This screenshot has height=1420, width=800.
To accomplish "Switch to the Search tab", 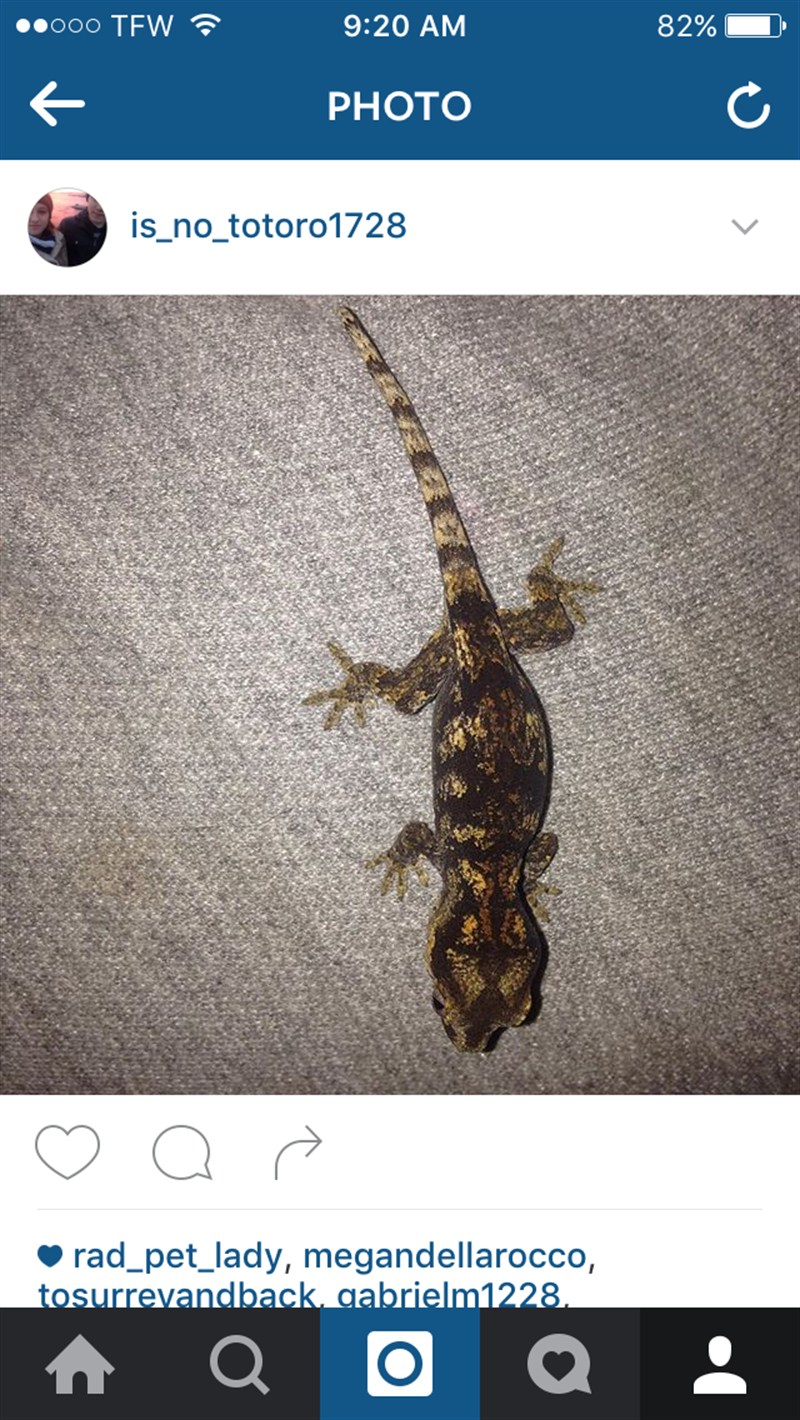I will point(240,1364).
